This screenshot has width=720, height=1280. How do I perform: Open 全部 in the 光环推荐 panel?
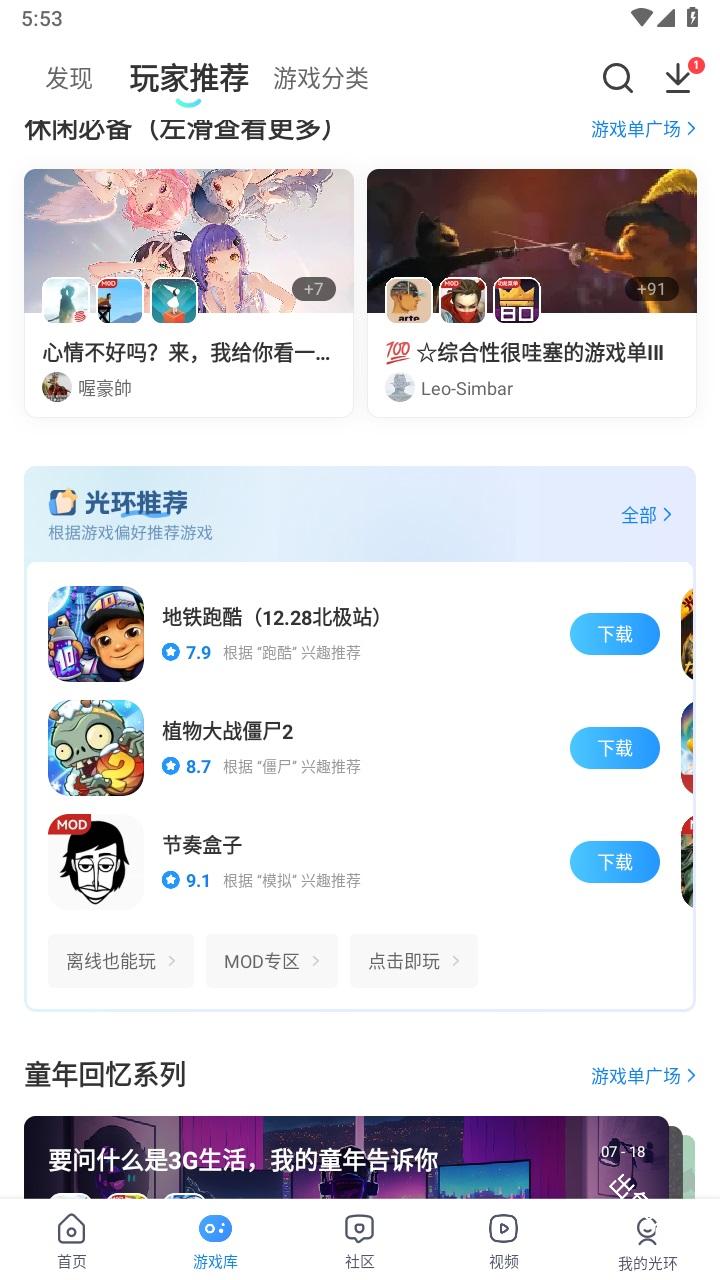pos(645,514)
